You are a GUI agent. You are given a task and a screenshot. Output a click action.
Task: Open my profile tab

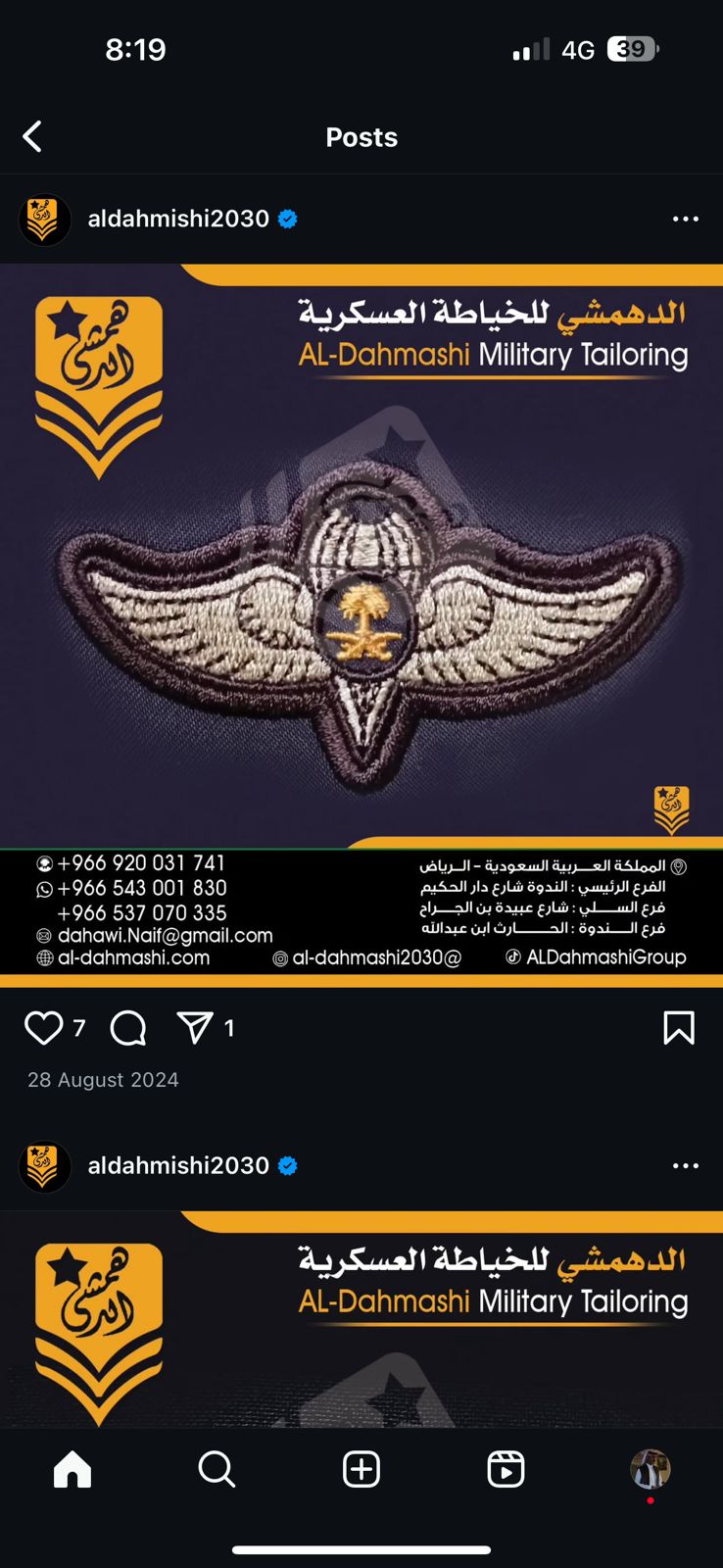tap(651, 1469)
